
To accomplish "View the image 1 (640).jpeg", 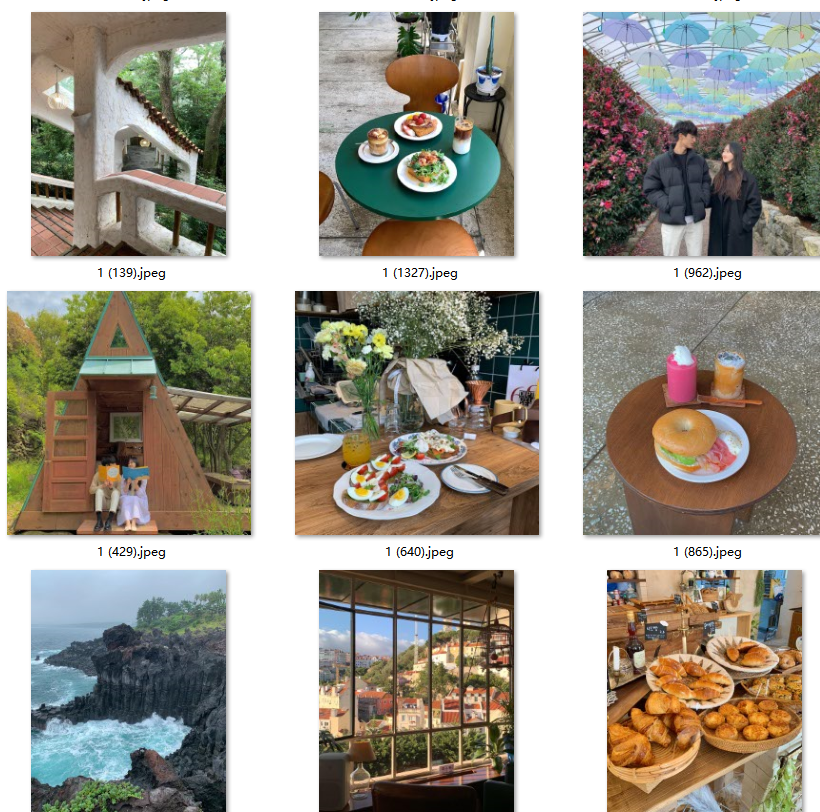I will (417, 412).
